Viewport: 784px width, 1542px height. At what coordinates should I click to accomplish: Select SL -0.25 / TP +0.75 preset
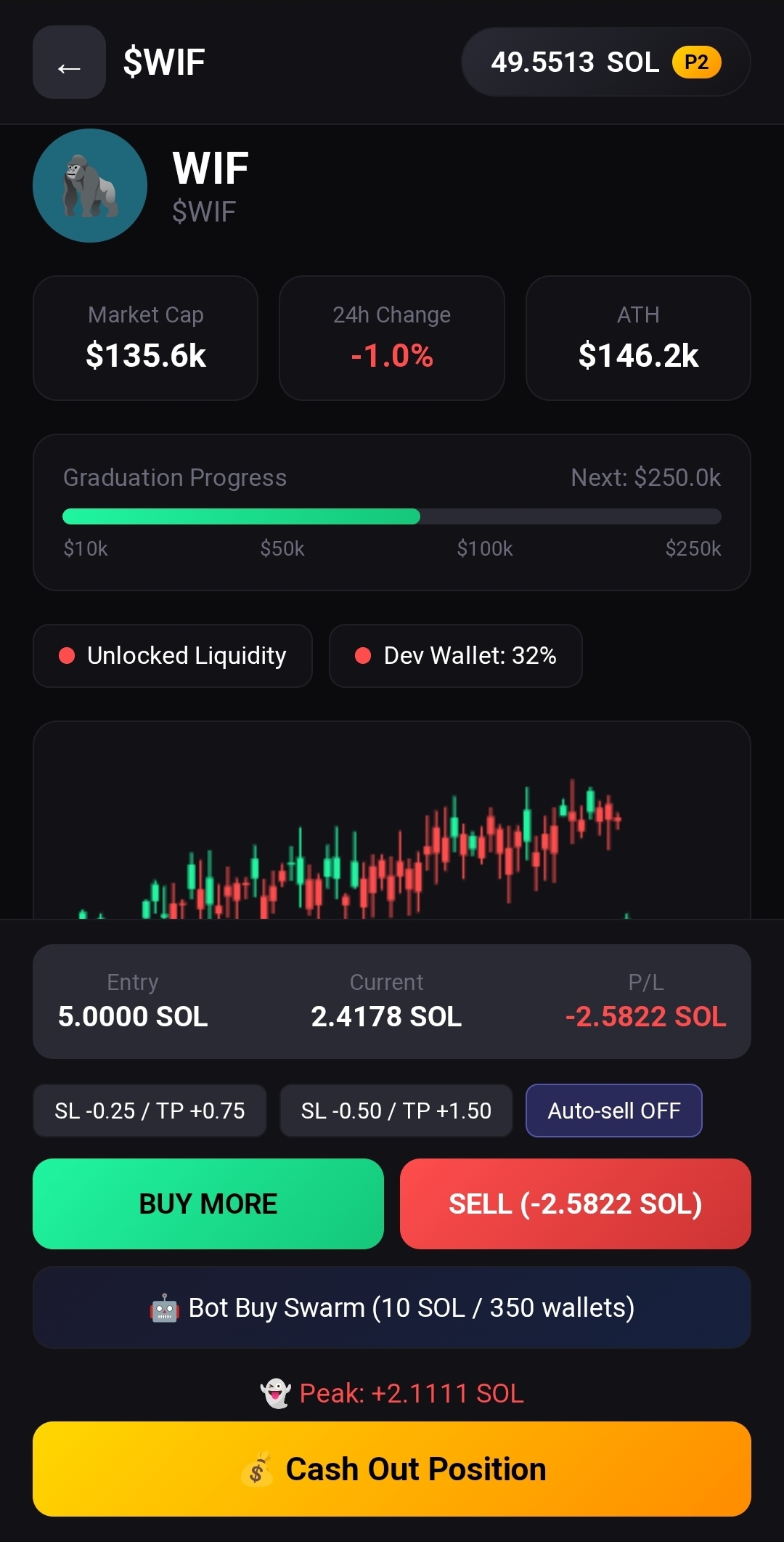click(150, 1111)
